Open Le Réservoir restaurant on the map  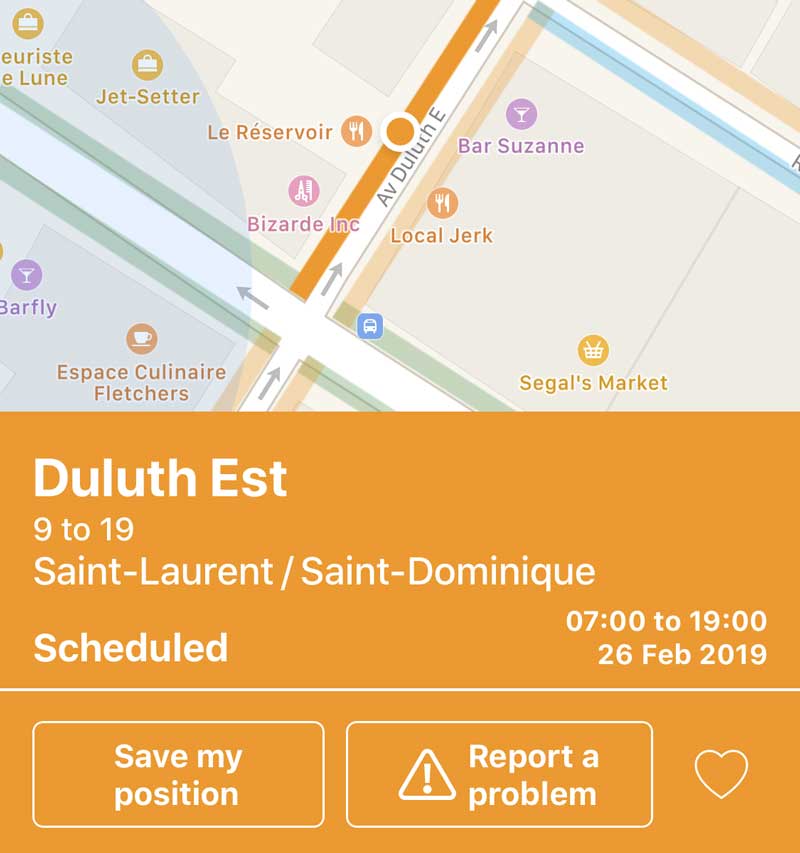[x=355, y=131]
